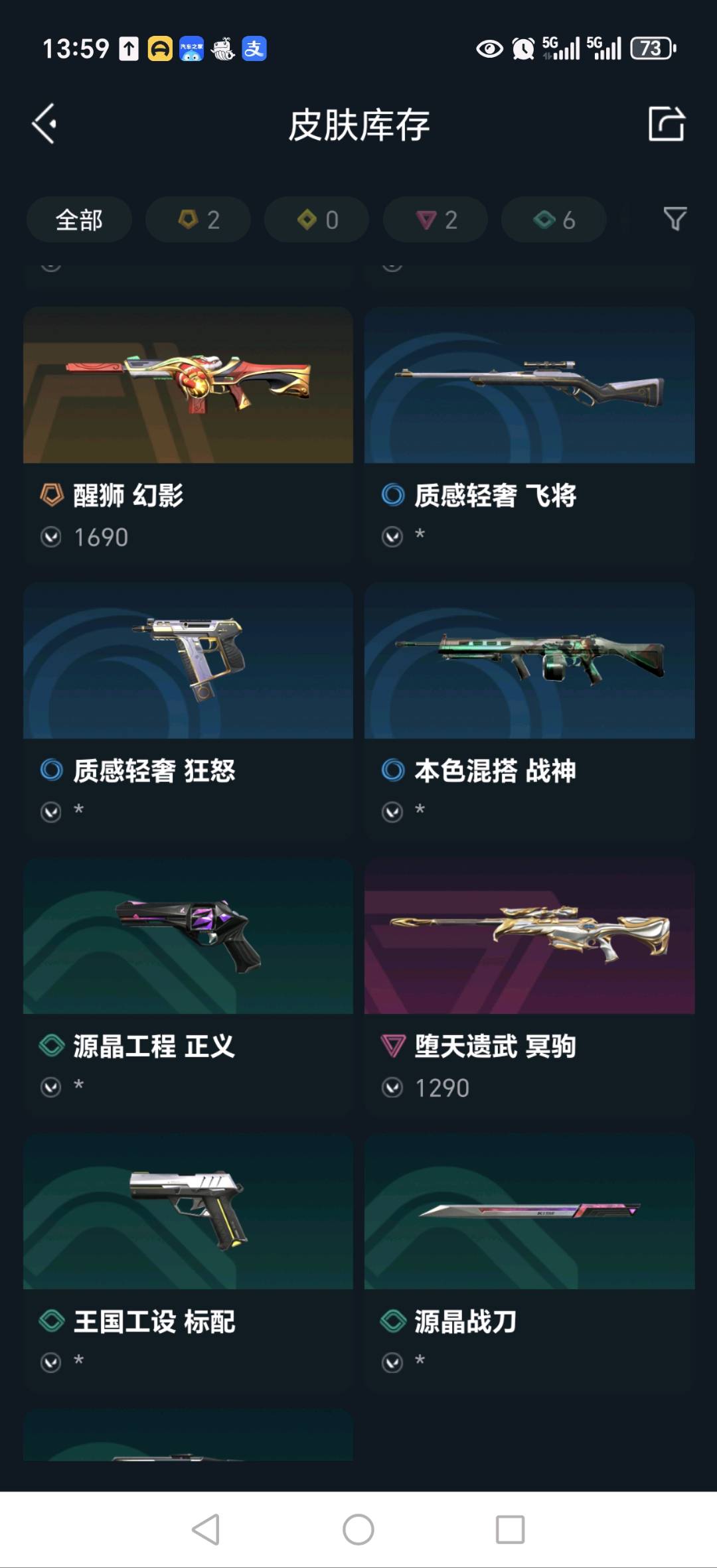
Task: Open the 源晶工程 正义 skin card
Action: (188, 987)
